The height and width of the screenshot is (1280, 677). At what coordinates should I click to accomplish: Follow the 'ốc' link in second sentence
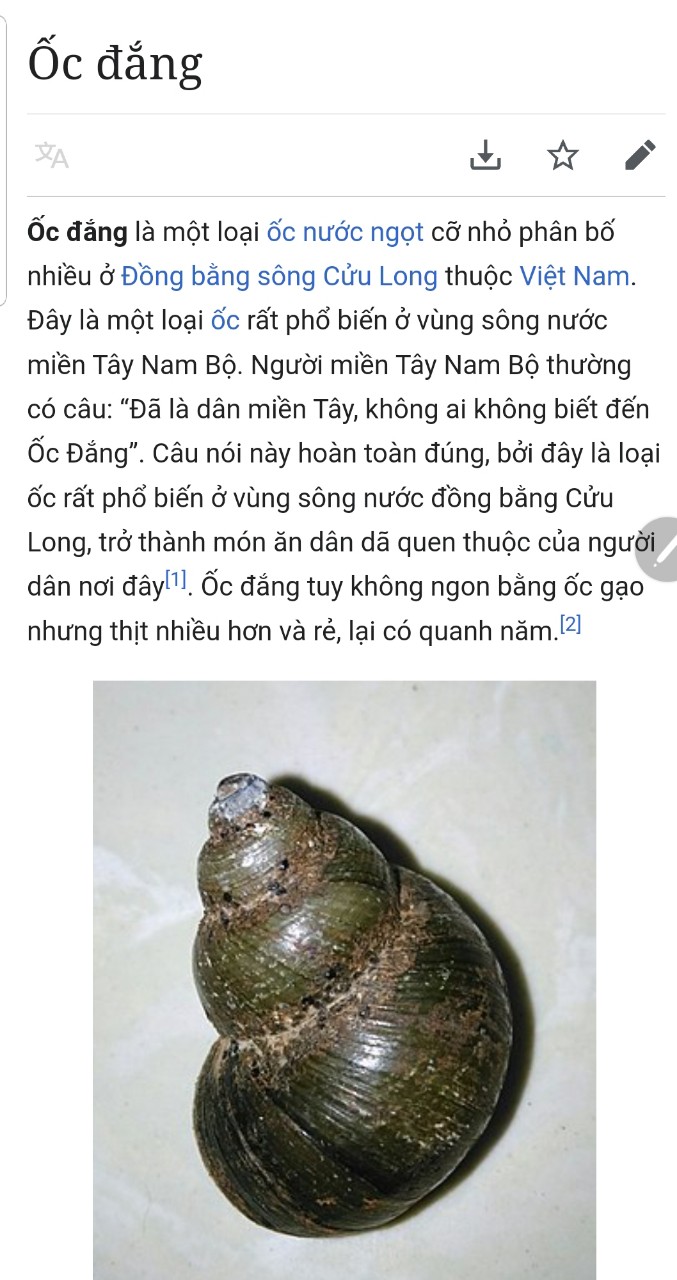[225, 321]
